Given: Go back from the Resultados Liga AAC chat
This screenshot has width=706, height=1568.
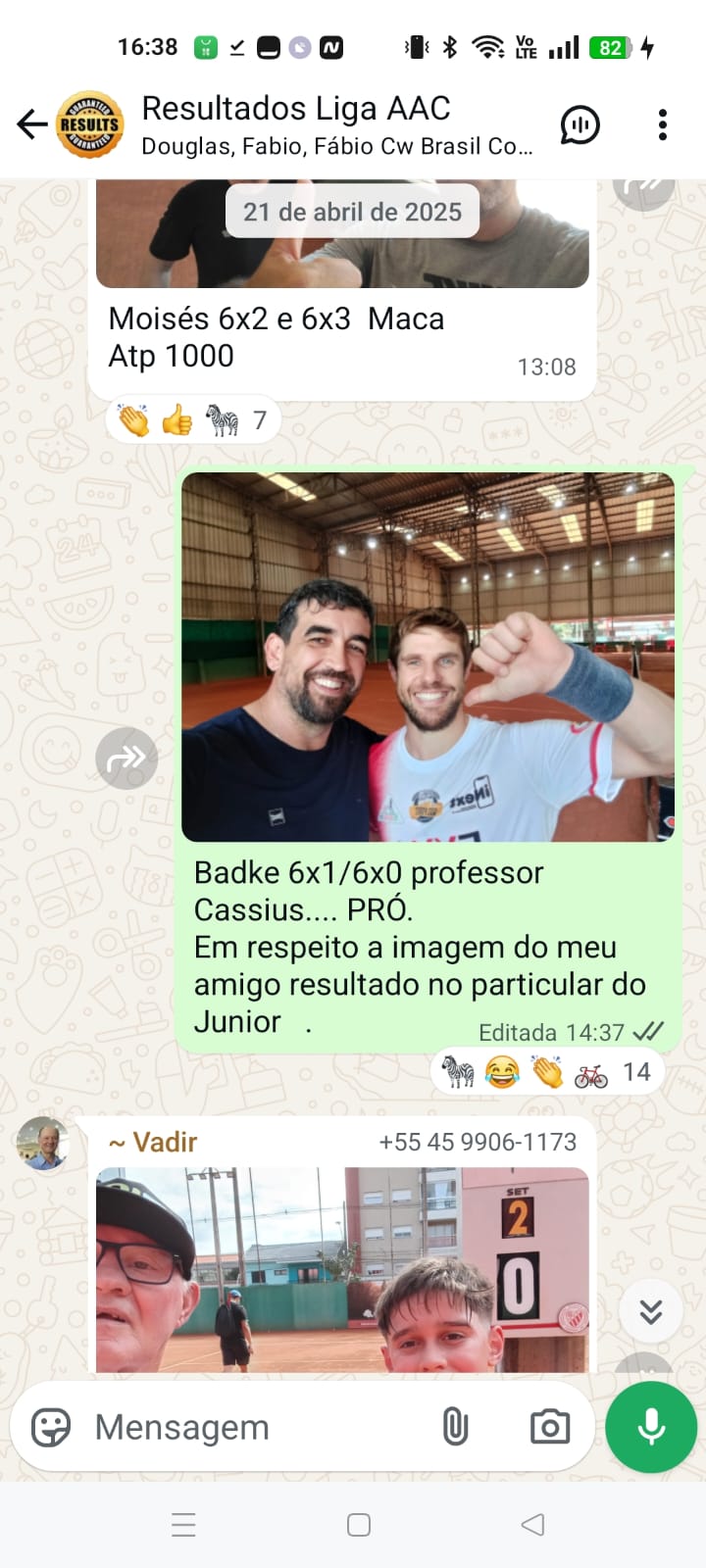Looking at the screenshot, I should 32,124.
